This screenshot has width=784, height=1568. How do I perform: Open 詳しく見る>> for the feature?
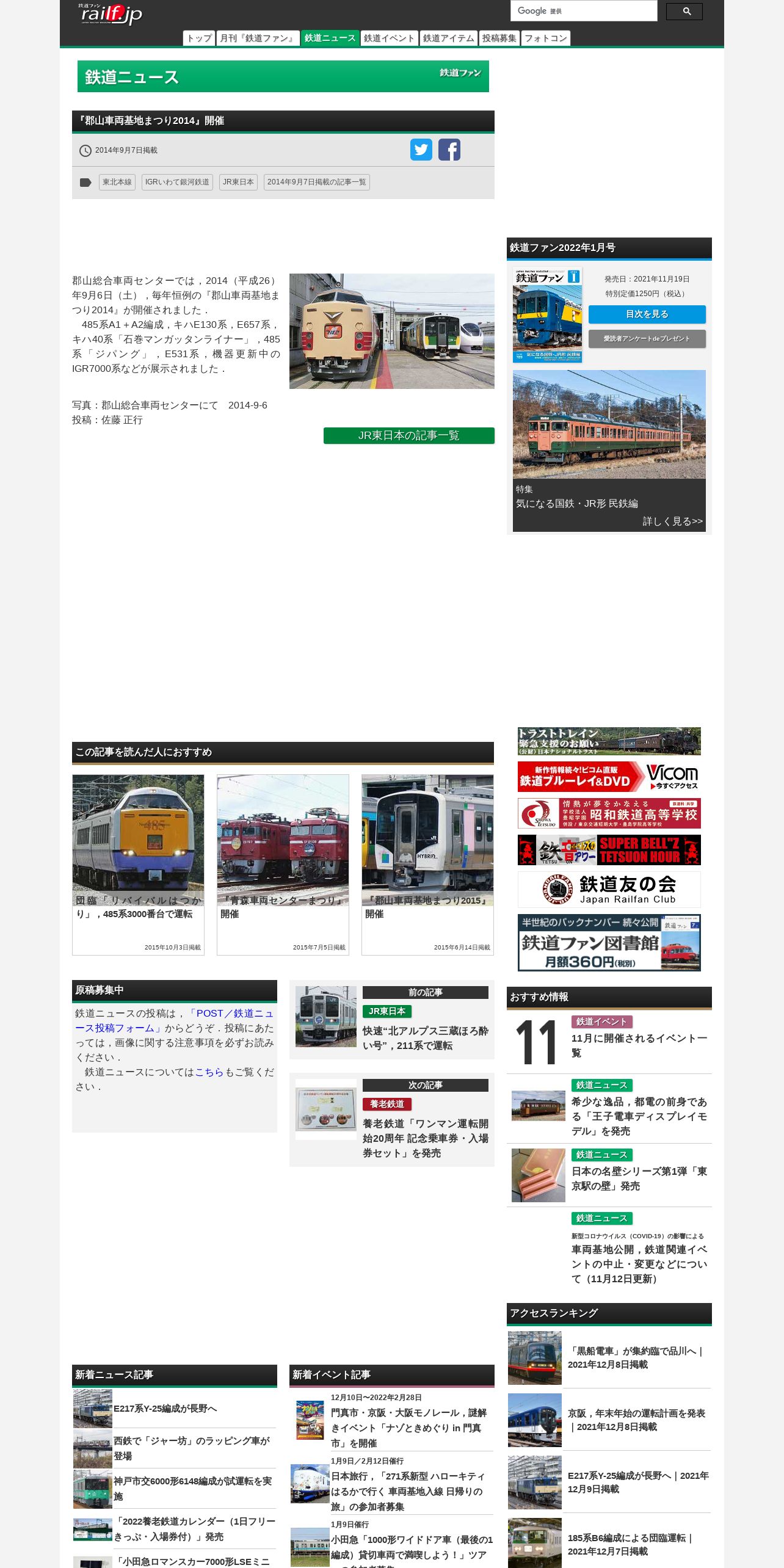(672, 521)
